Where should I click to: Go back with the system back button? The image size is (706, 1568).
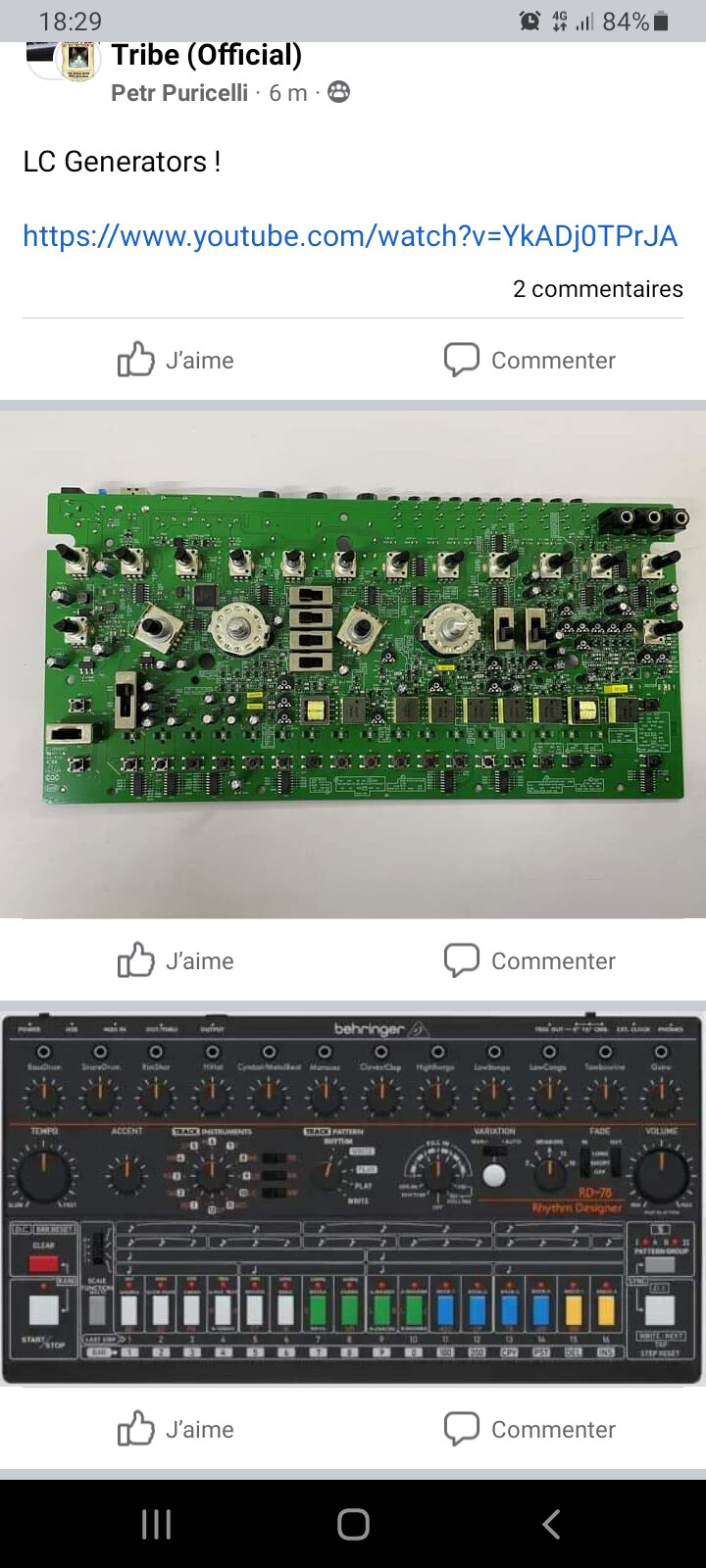(551, 1524)
